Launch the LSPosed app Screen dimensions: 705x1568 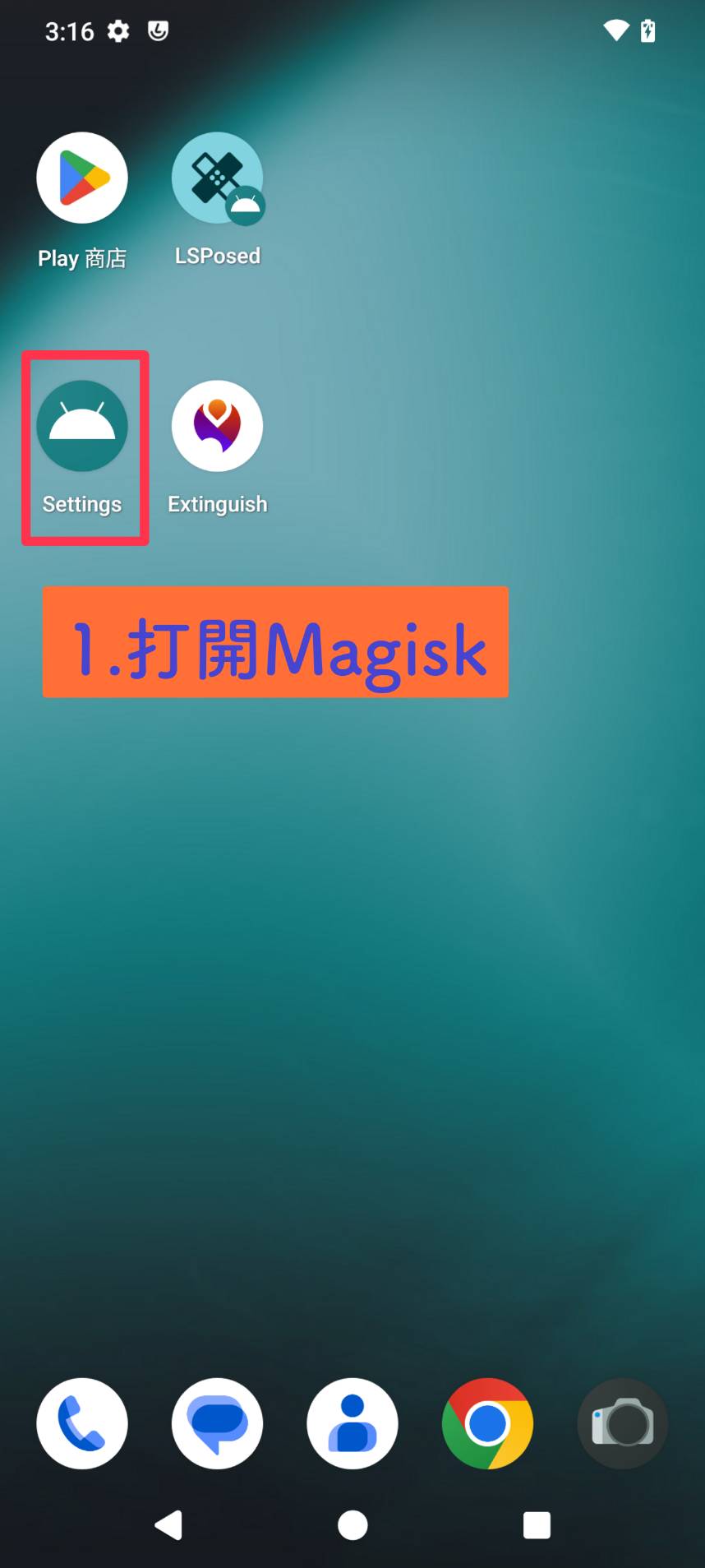[217, 178]
